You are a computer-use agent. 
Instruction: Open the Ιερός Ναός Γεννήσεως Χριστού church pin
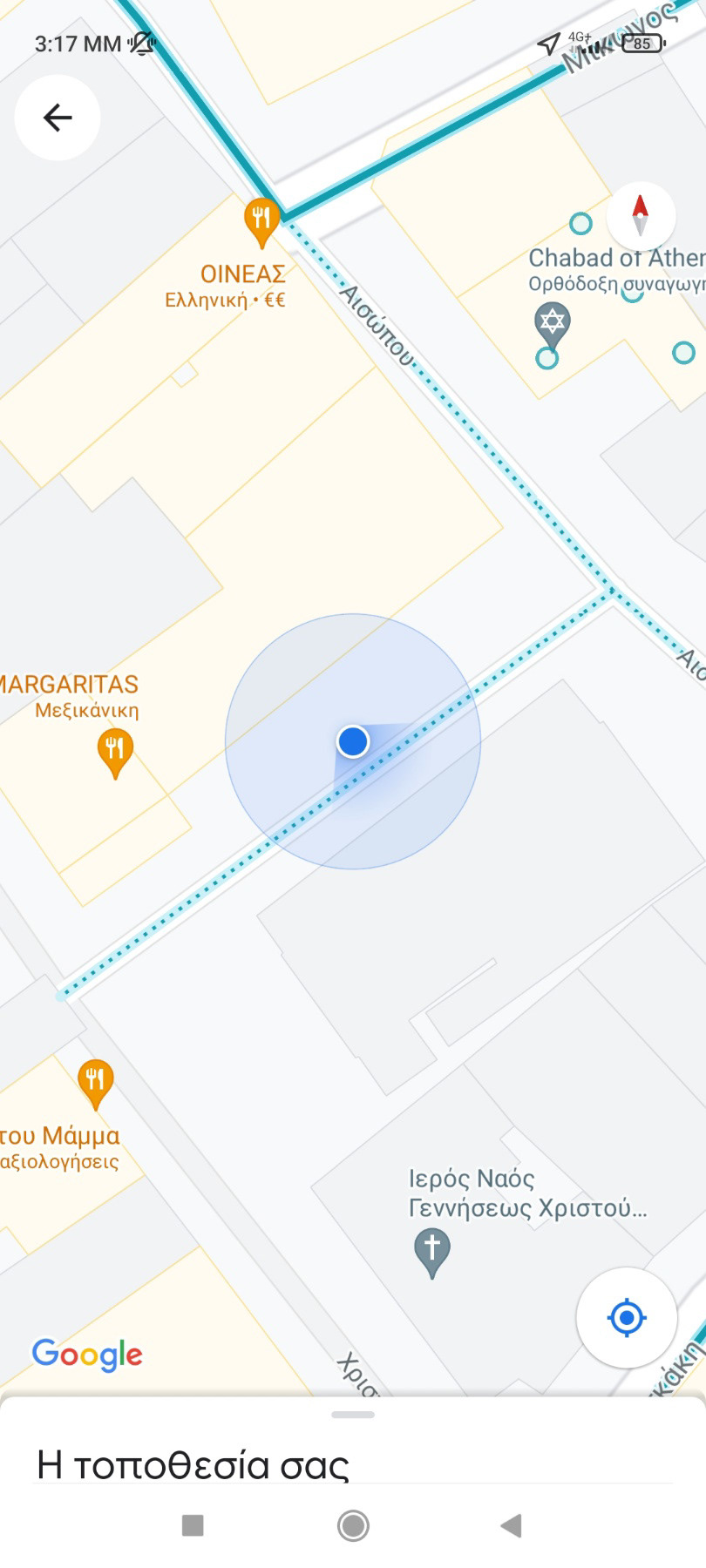click(x=431, y=1253)
